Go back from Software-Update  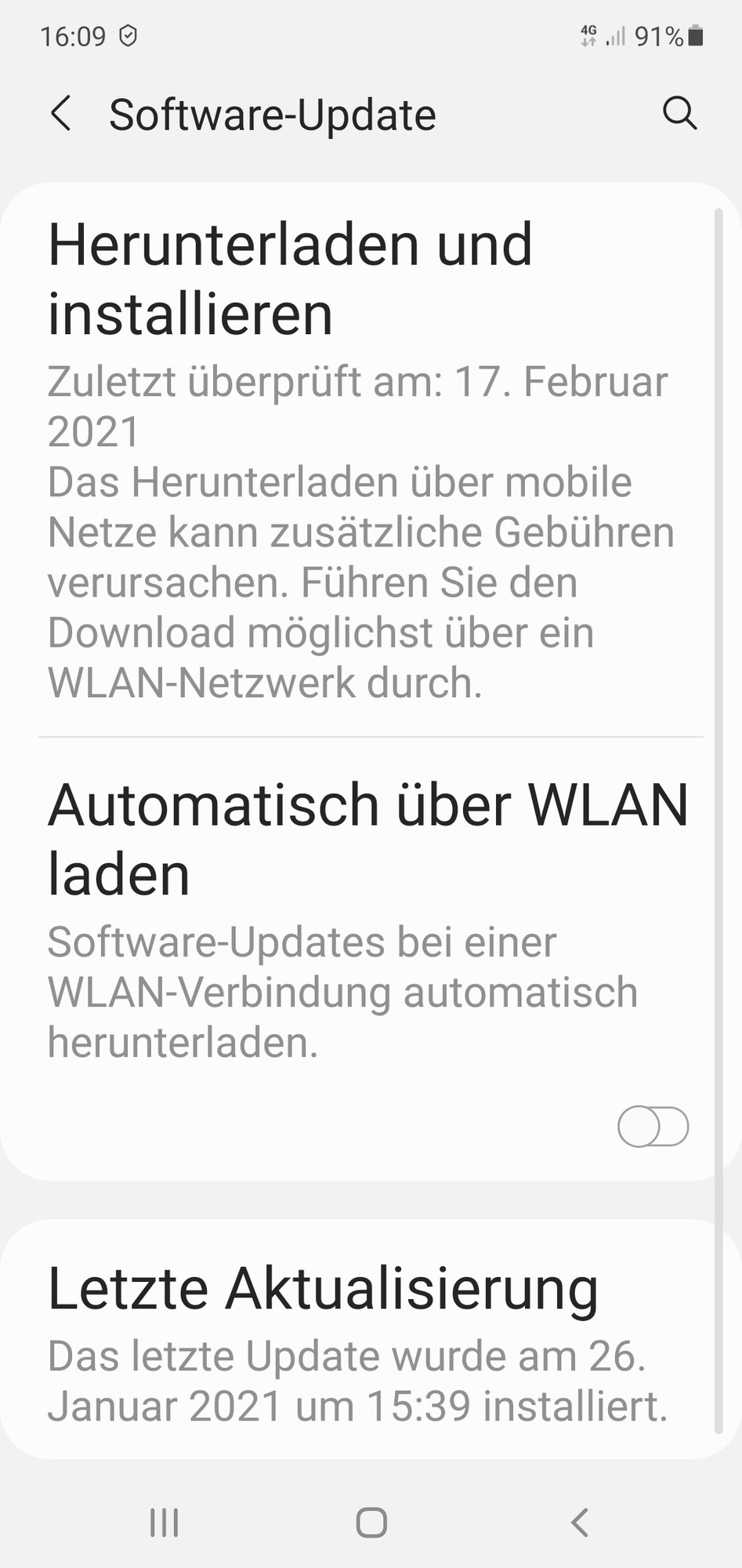(61, 114)
